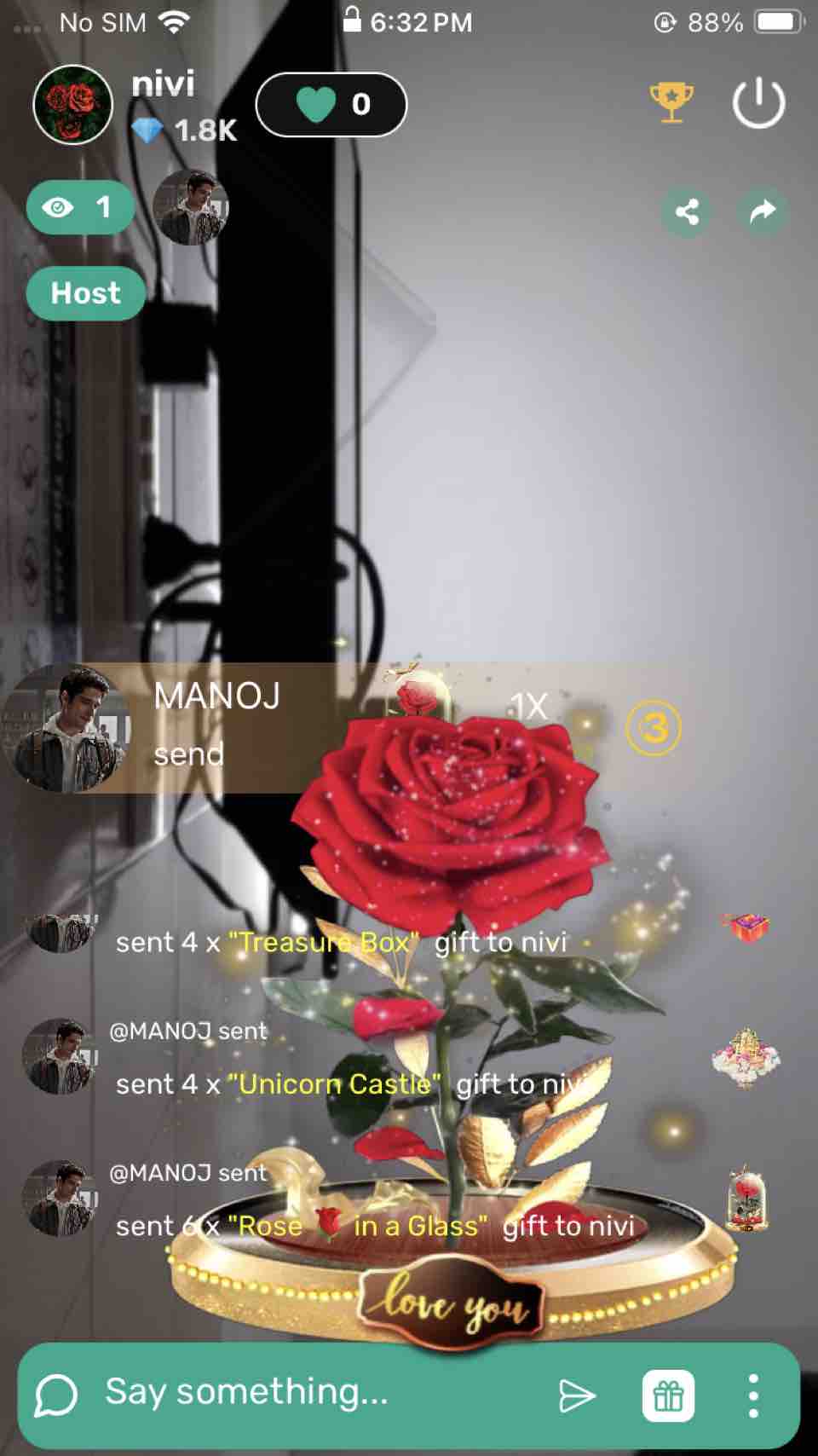The image size is (818, 1456).
Task: End the live stream with power icon
Action: (x=758, y=103)
